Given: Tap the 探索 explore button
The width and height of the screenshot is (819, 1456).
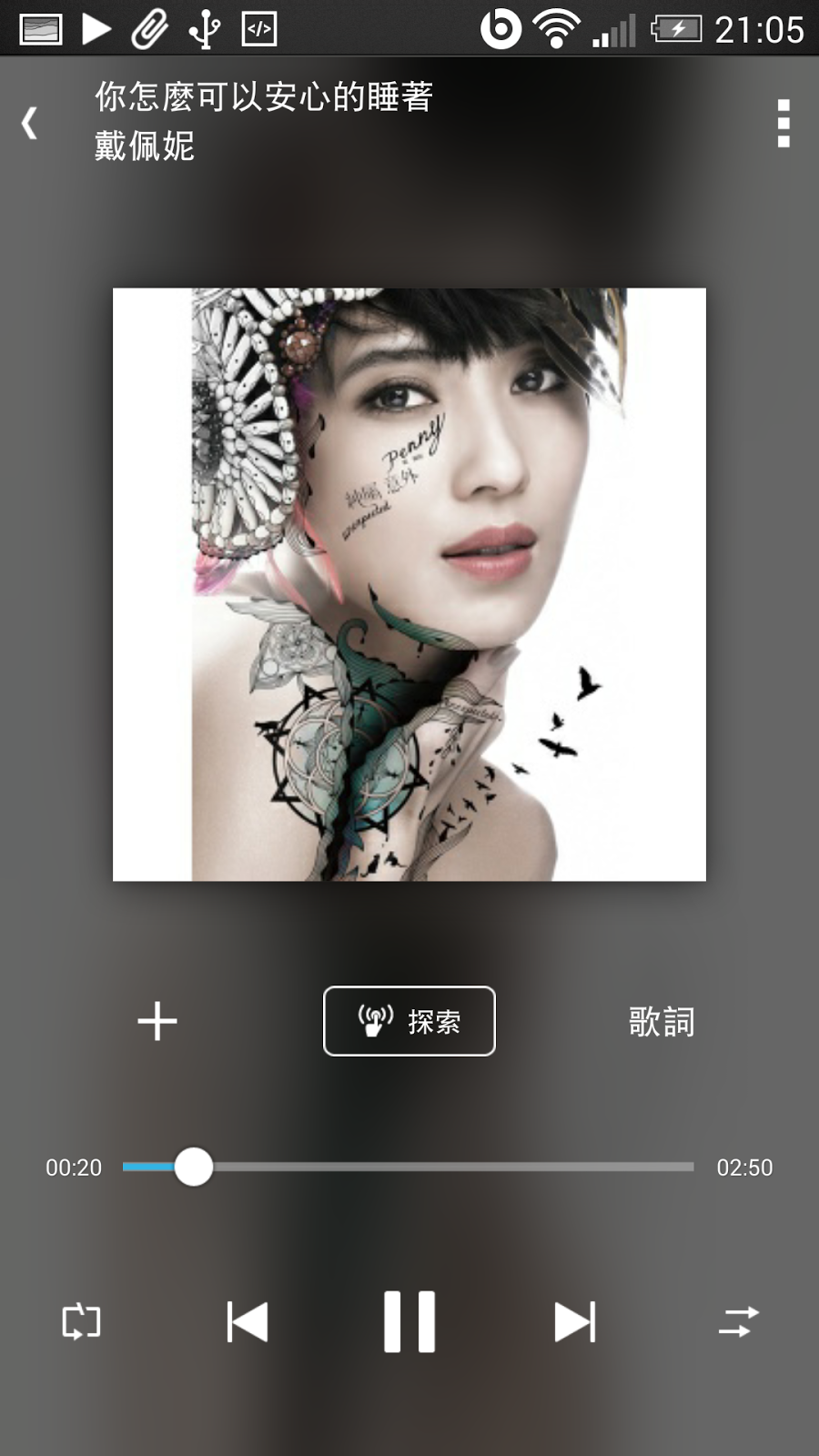Looking at the screenshot, I should tap(409, 1021).
